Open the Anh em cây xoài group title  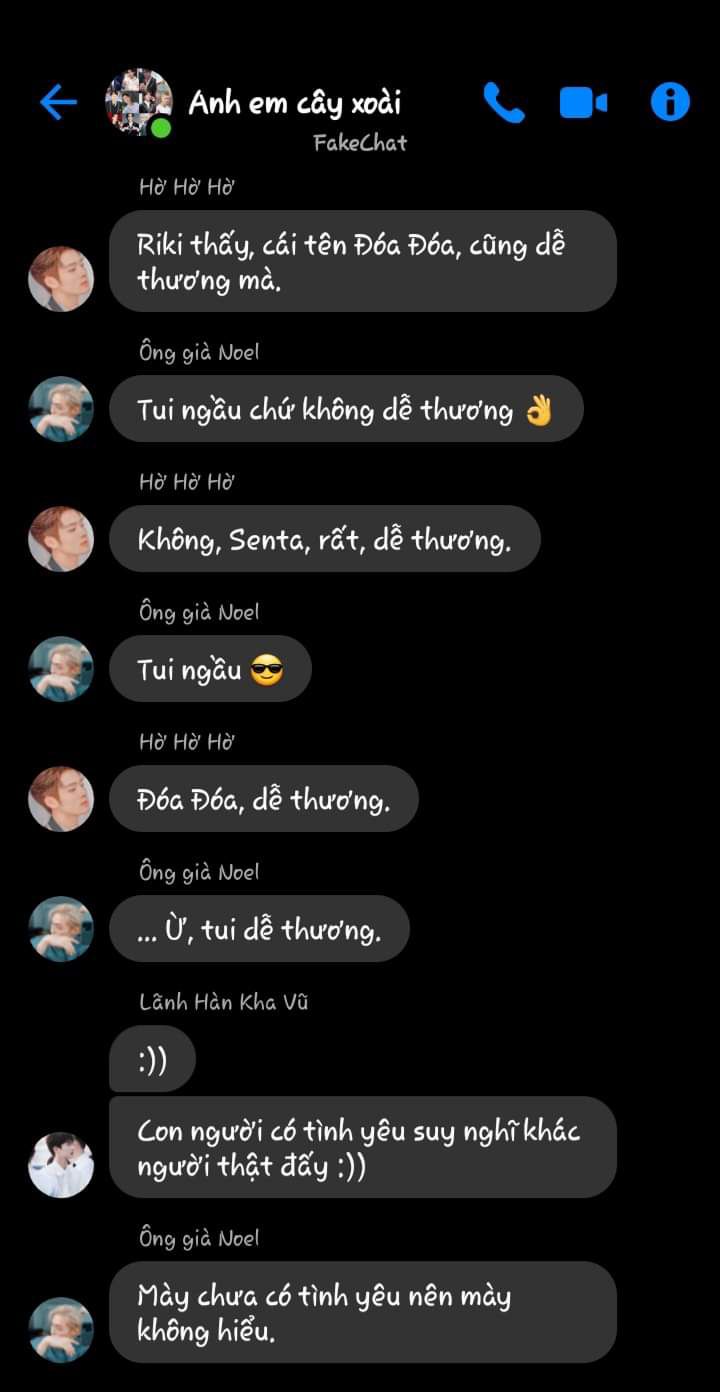[x=295, y=103]
